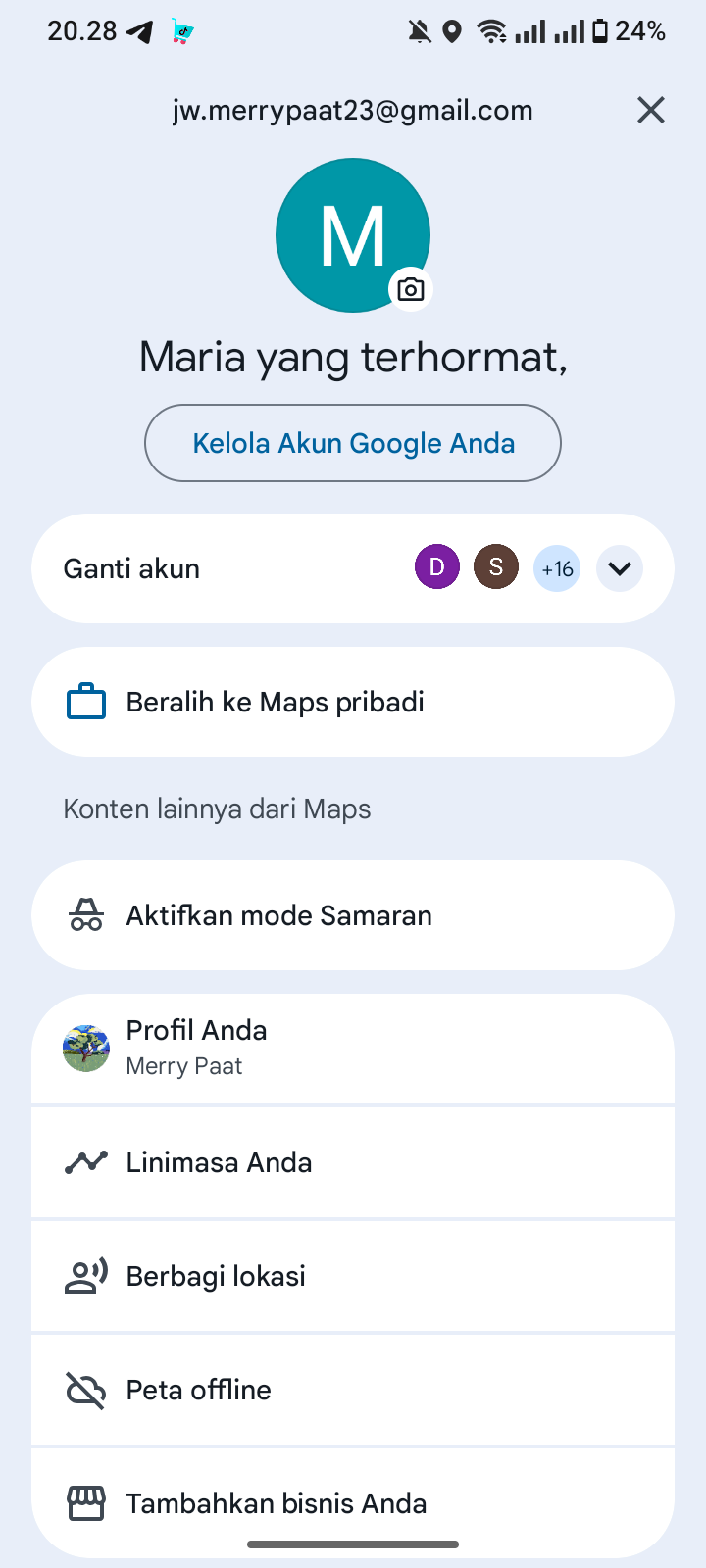Open Peta offline

pos(353,1390)
